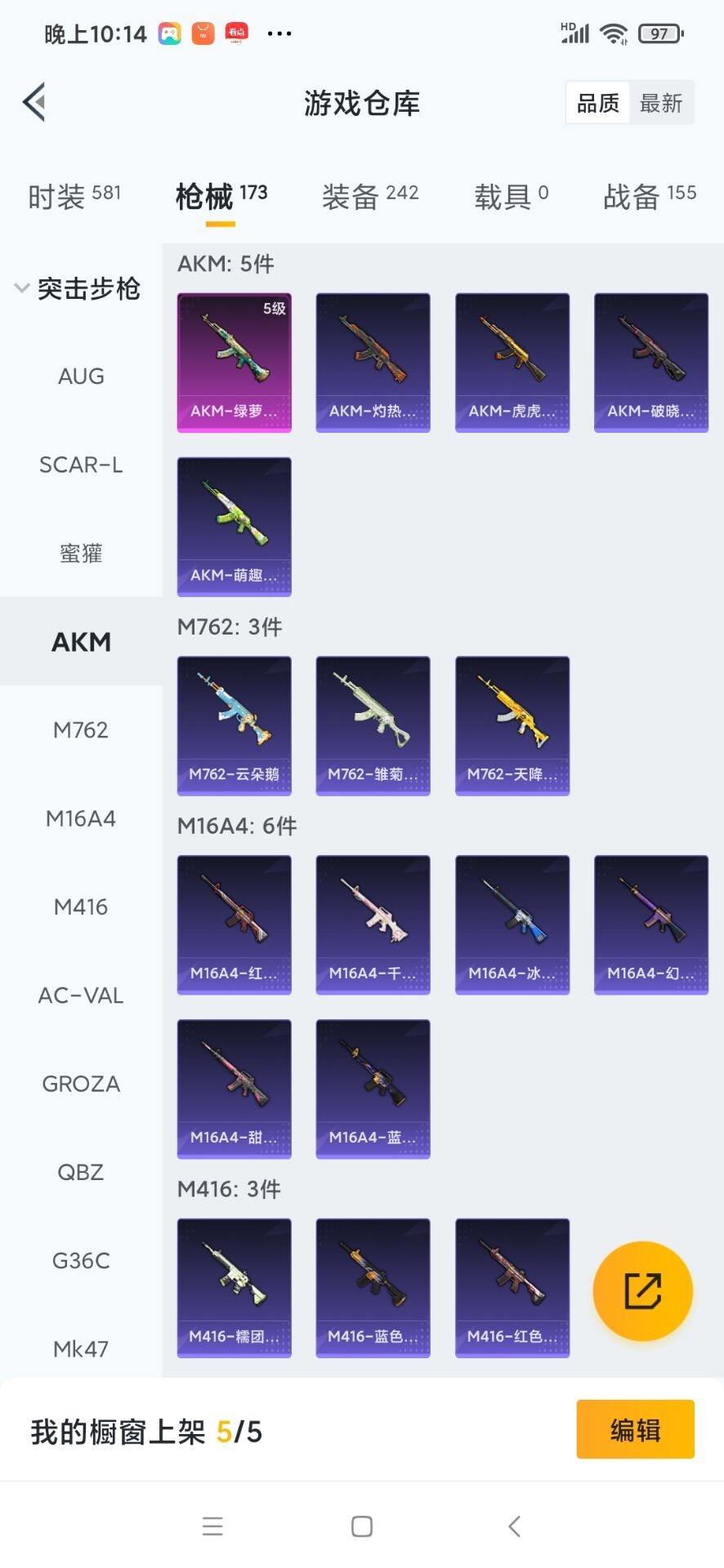Viewport: 724px width, 1568px height.
Task: Select the 载具 tab
Action: coord(511,196)
